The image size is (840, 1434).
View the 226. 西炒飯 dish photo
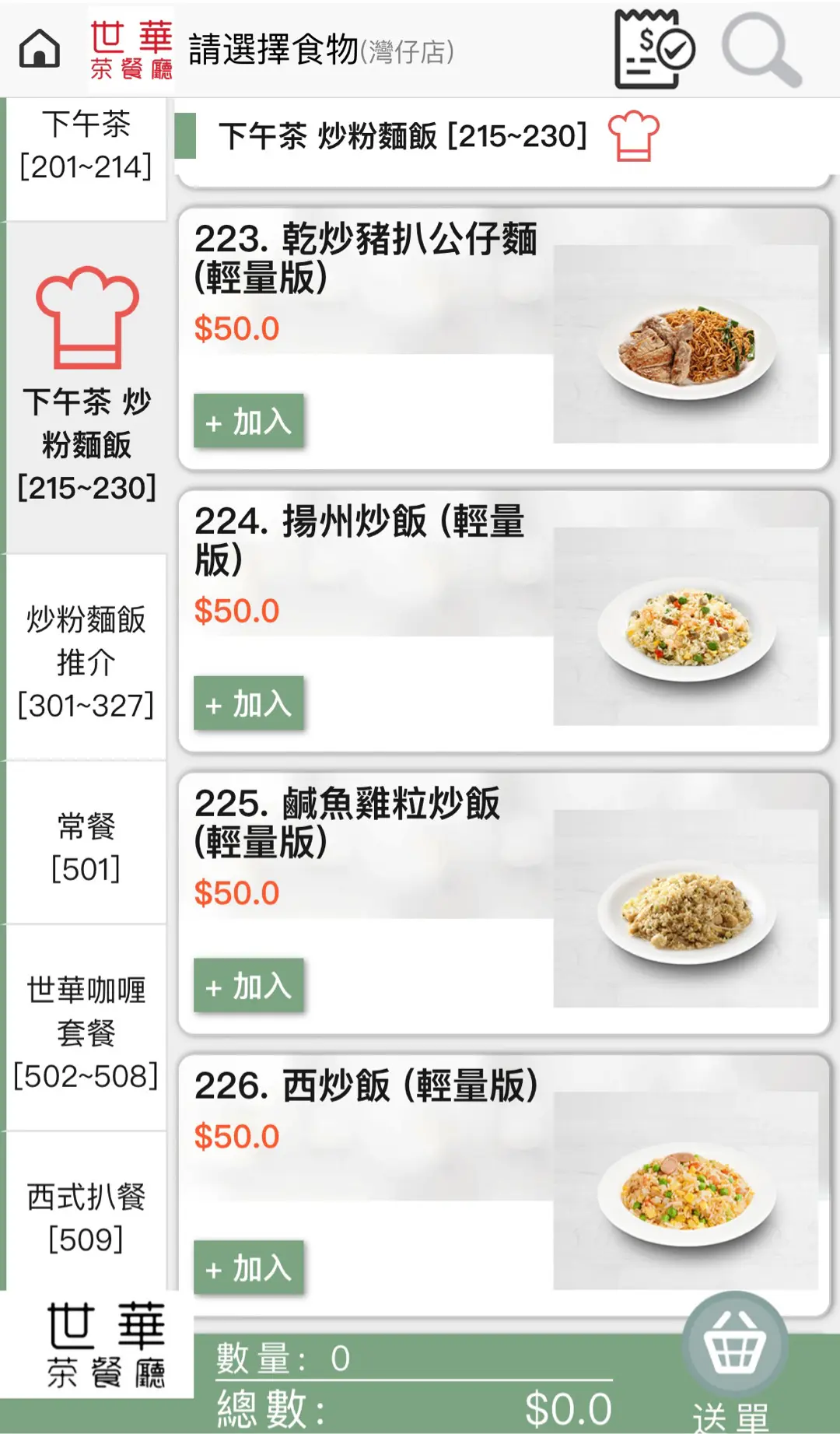click(x=685, y=1191)
